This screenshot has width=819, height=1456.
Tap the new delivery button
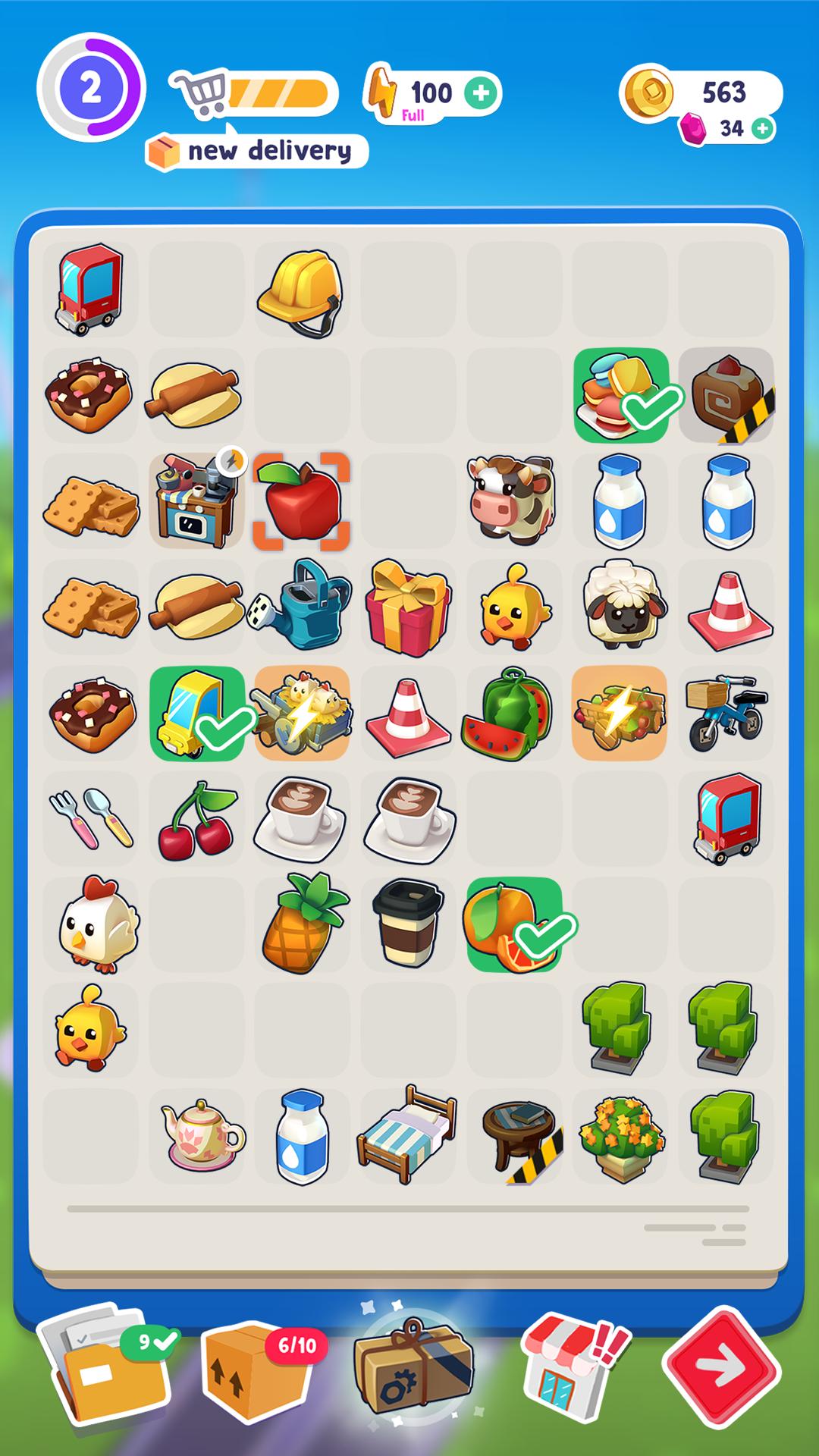coord(258,152)
